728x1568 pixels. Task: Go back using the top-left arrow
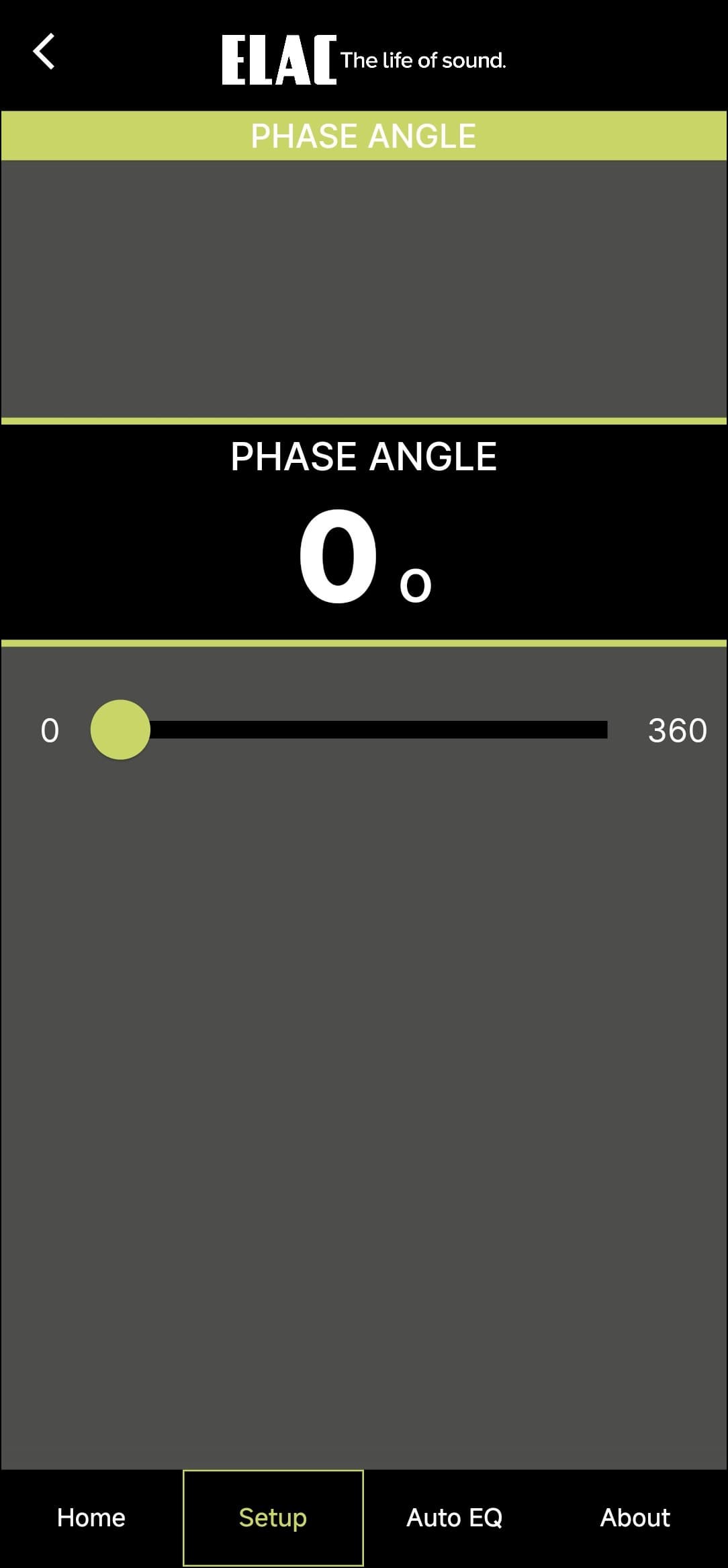44,52
